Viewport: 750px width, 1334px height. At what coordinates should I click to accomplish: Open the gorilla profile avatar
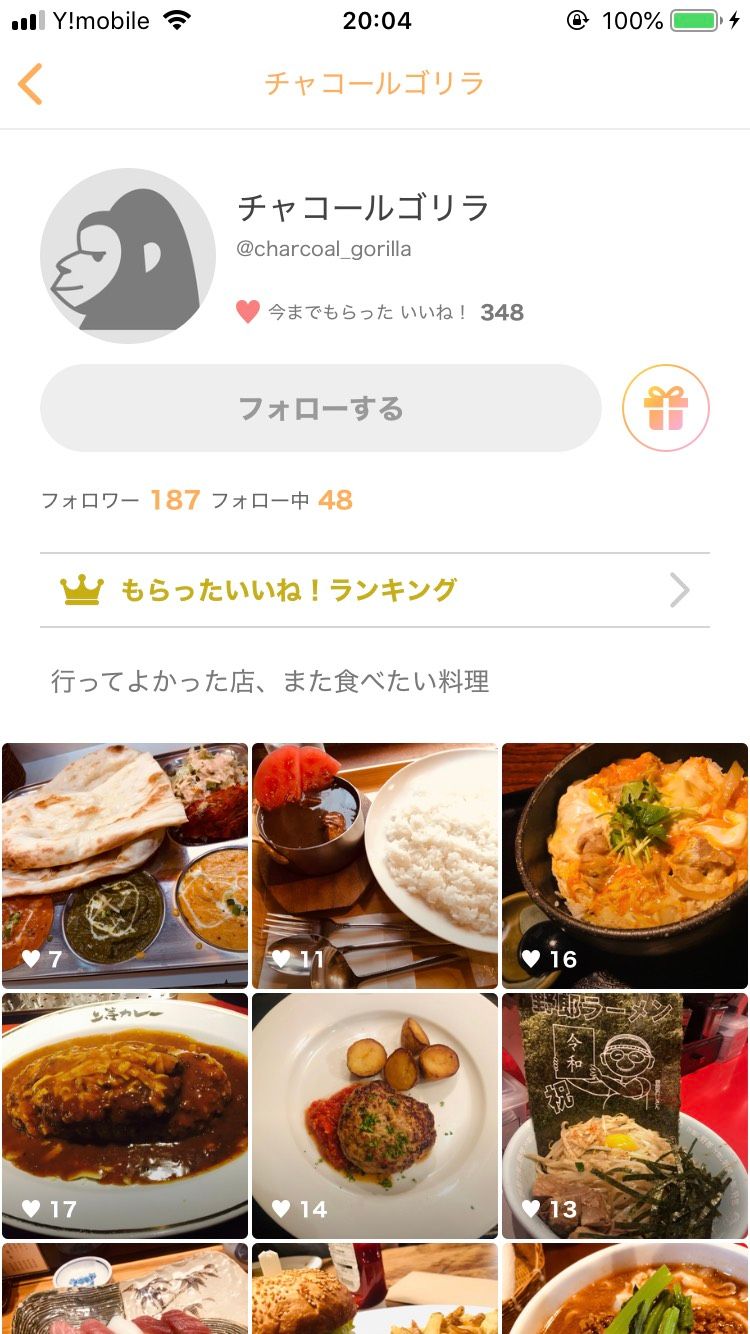(128, 256)
